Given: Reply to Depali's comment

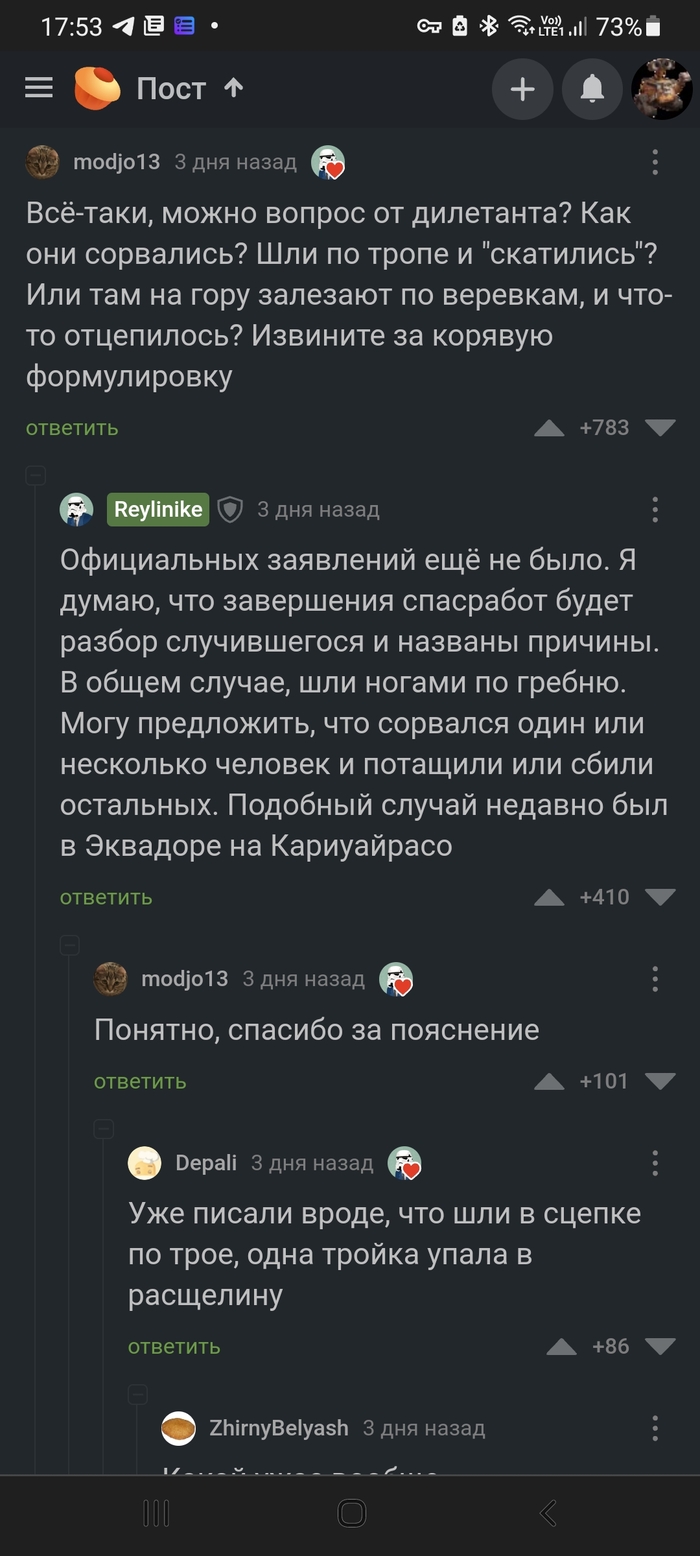Looking at the screenshot, I should point(174,1346).
